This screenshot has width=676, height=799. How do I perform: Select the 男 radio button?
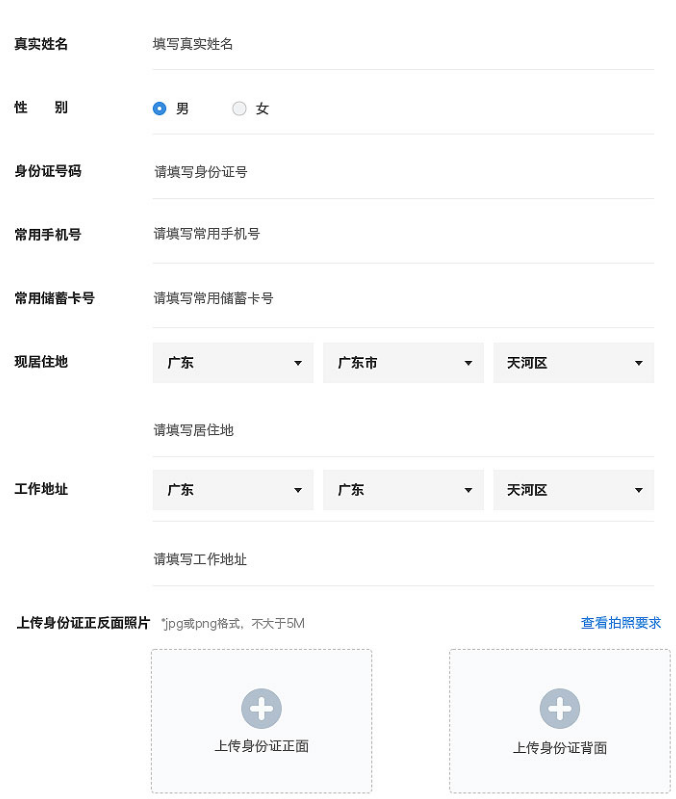click(159, 108)
